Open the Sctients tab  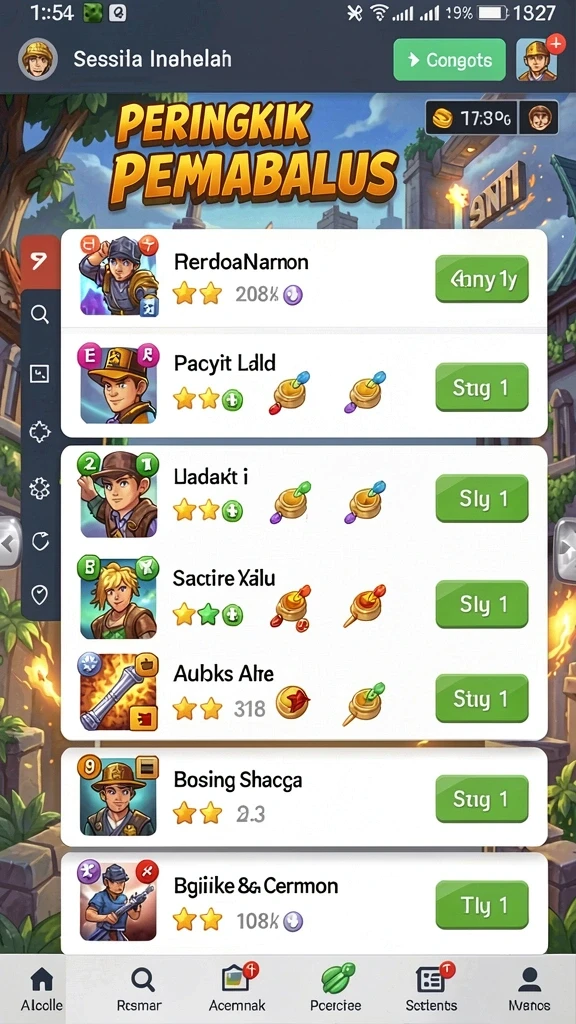432,988
